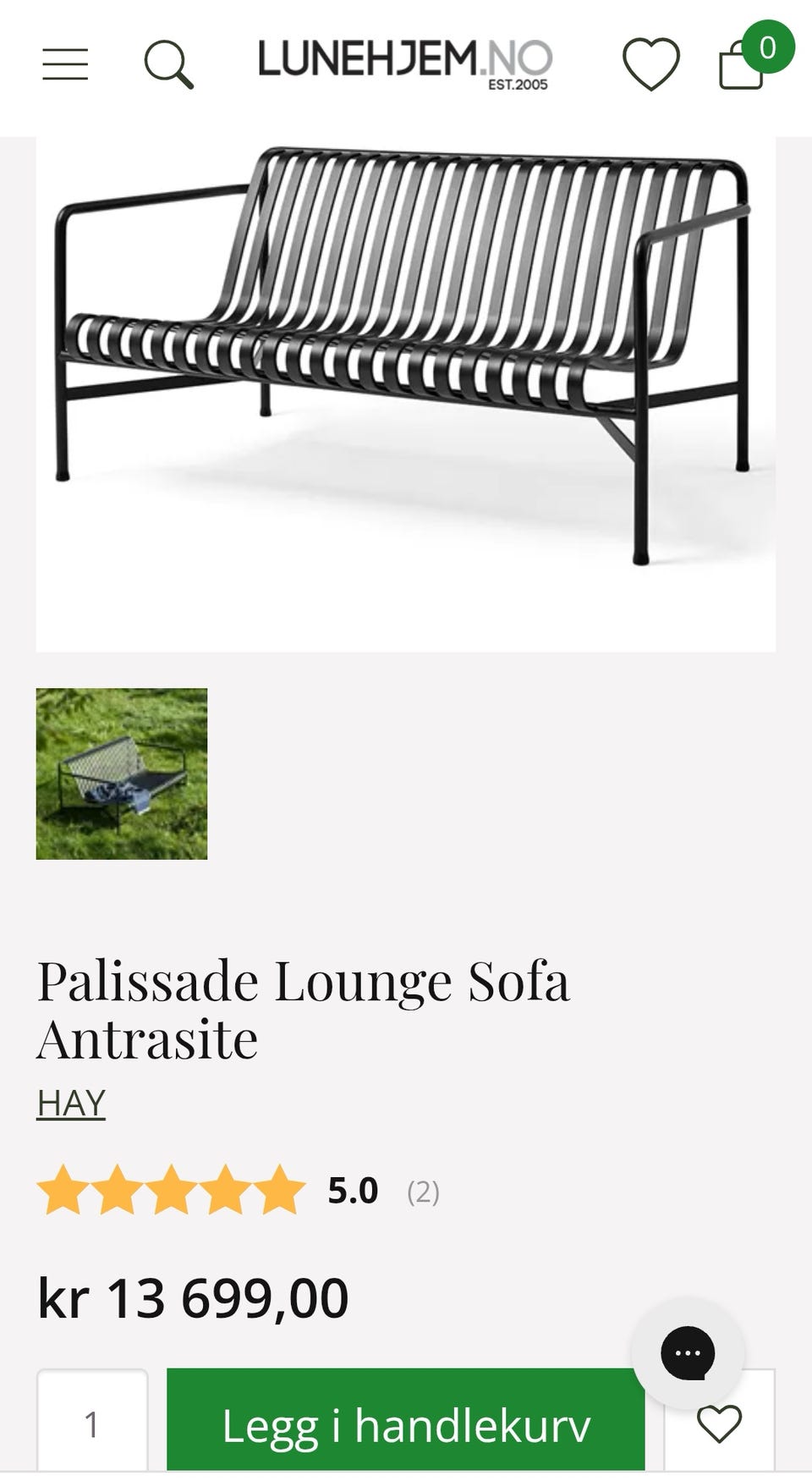
Task: Open the hamburger navigation menu
Action: (64, 64)
